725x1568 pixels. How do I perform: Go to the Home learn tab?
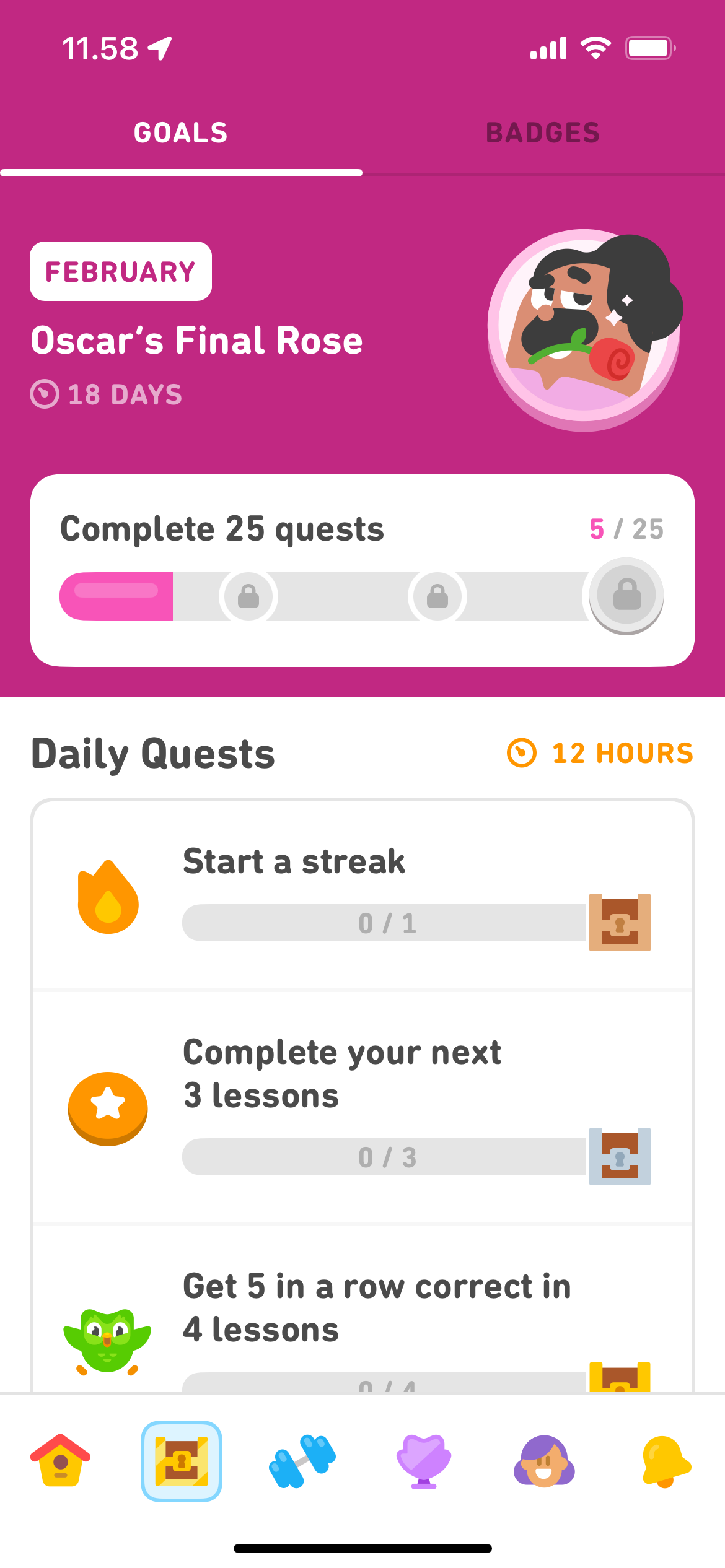pos(61,1461)
